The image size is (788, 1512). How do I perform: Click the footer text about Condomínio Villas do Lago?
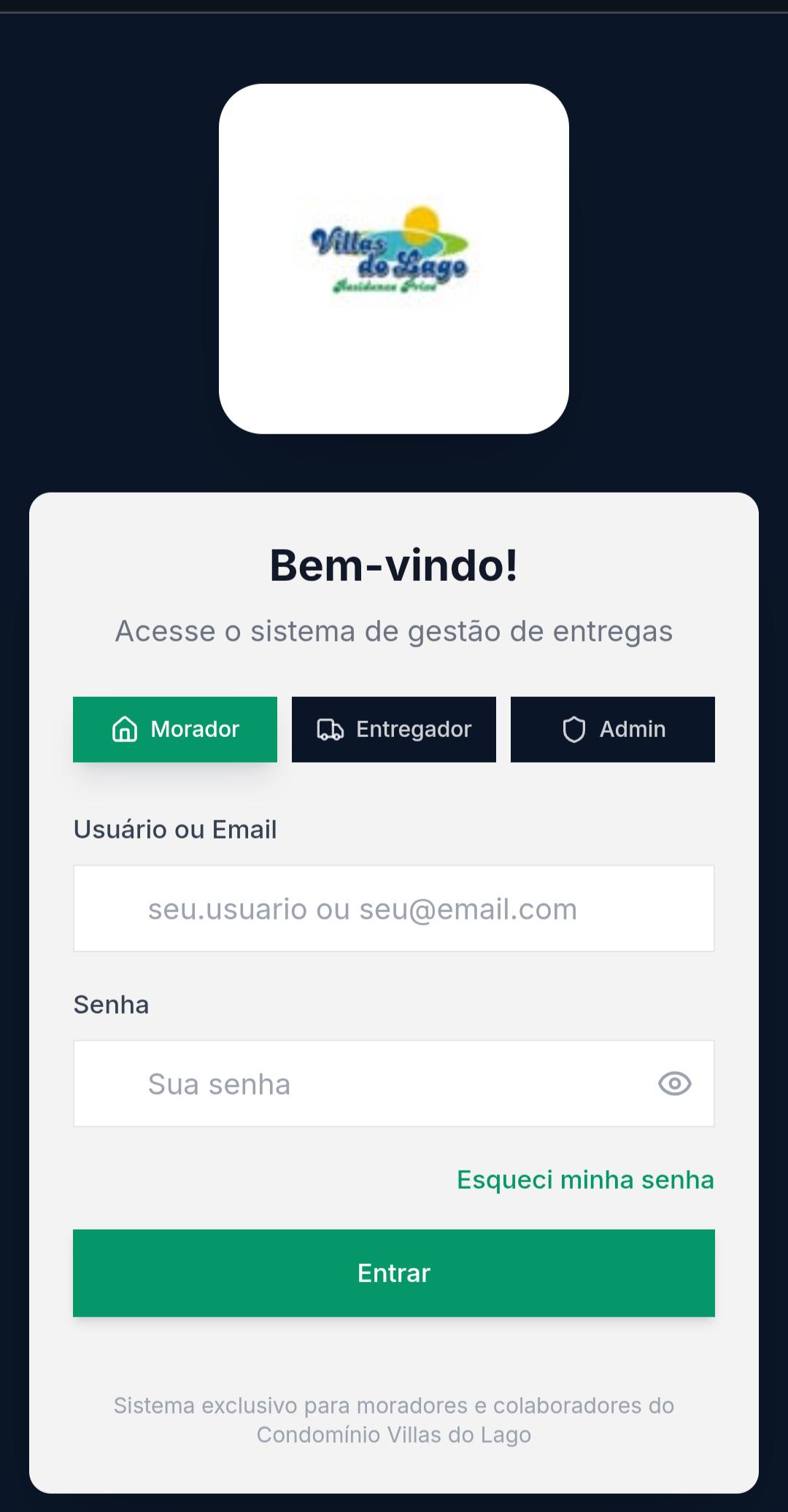pos(393,1420)
